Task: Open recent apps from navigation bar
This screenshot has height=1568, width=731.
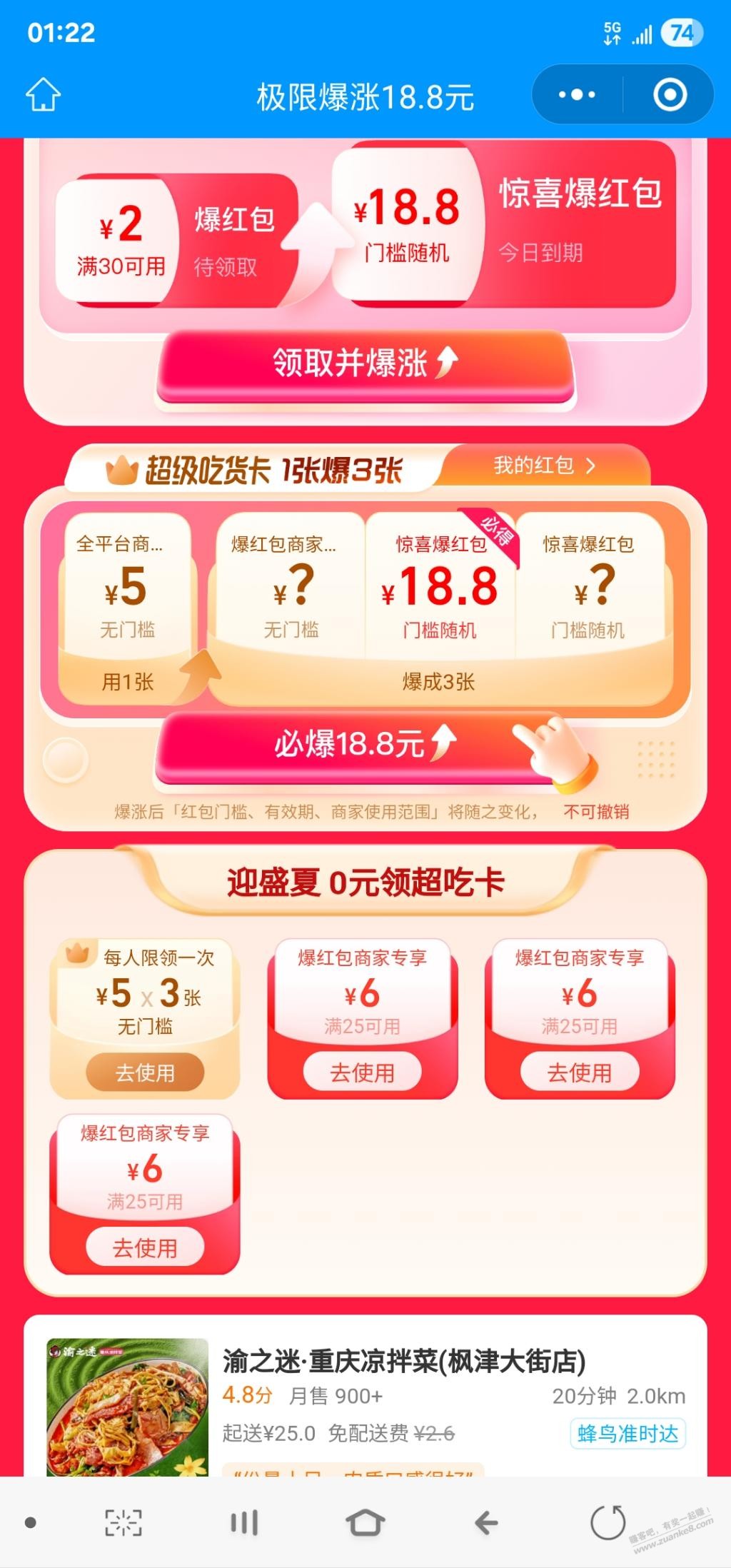Action: coord(244,1522)
